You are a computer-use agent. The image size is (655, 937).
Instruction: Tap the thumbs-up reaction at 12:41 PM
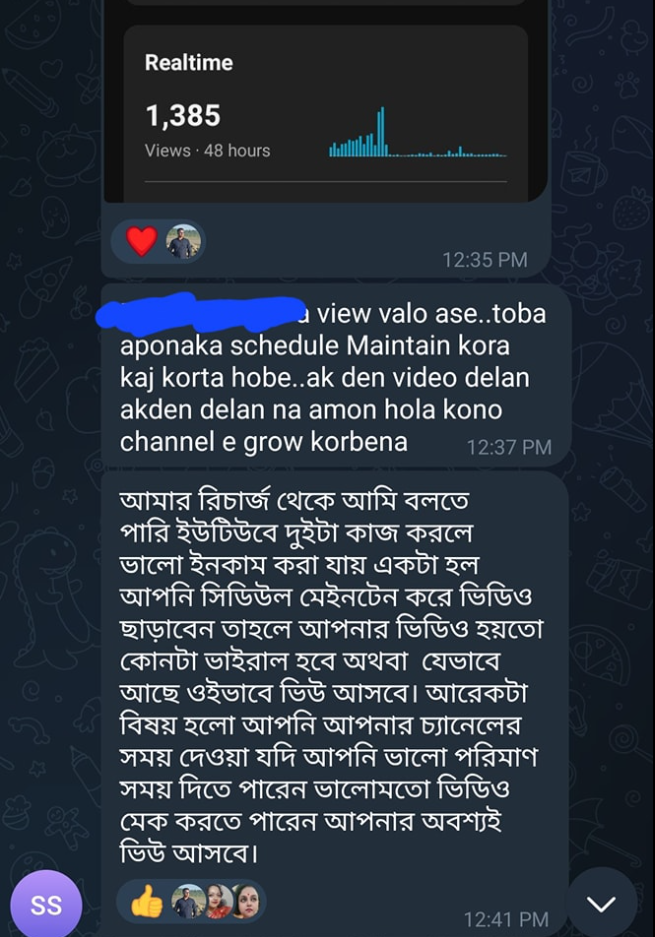coord(147,902)
